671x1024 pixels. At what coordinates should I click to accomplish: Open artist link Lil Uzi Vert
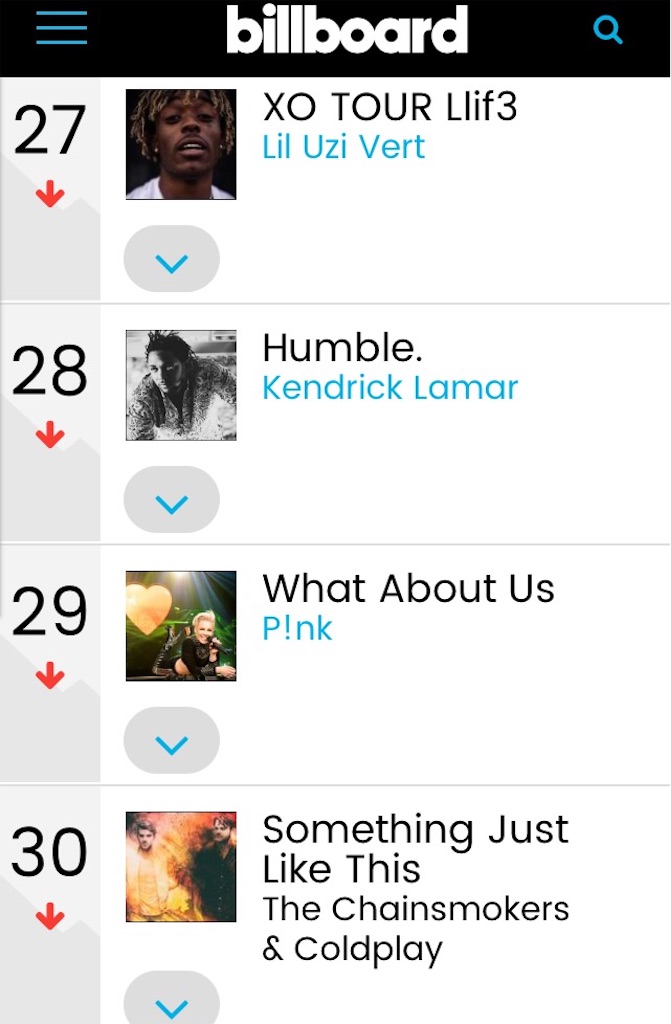tap(343, 147)
